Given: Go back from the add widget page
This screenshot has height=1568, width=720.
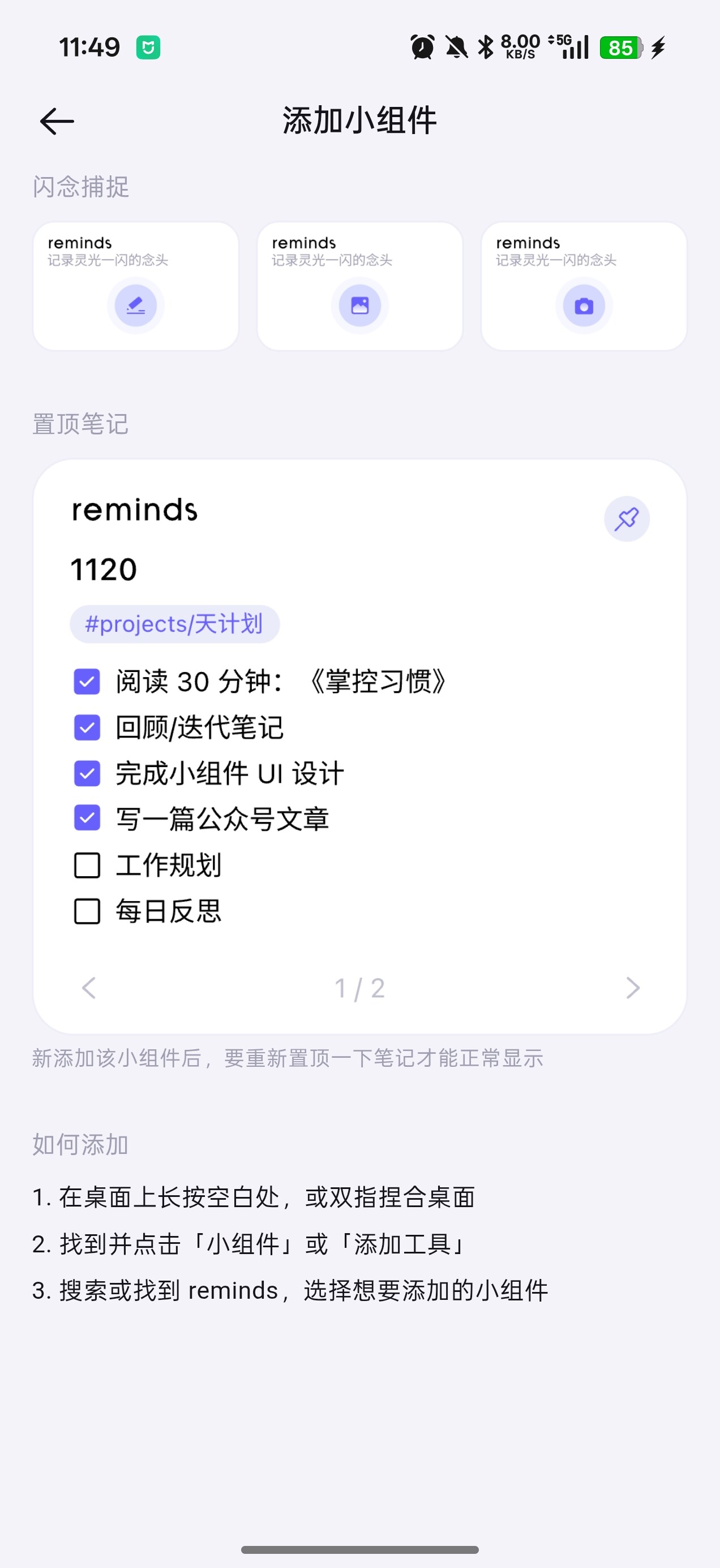Looking at the screenshot, I should point(57,121).
